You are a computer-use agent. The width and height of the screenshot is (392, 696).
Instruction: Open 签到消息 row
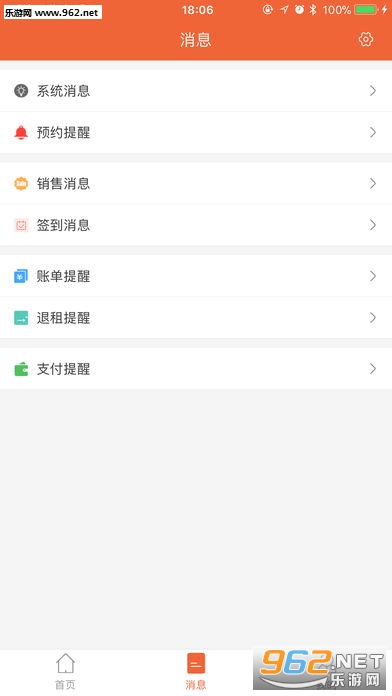pos(196,225)
